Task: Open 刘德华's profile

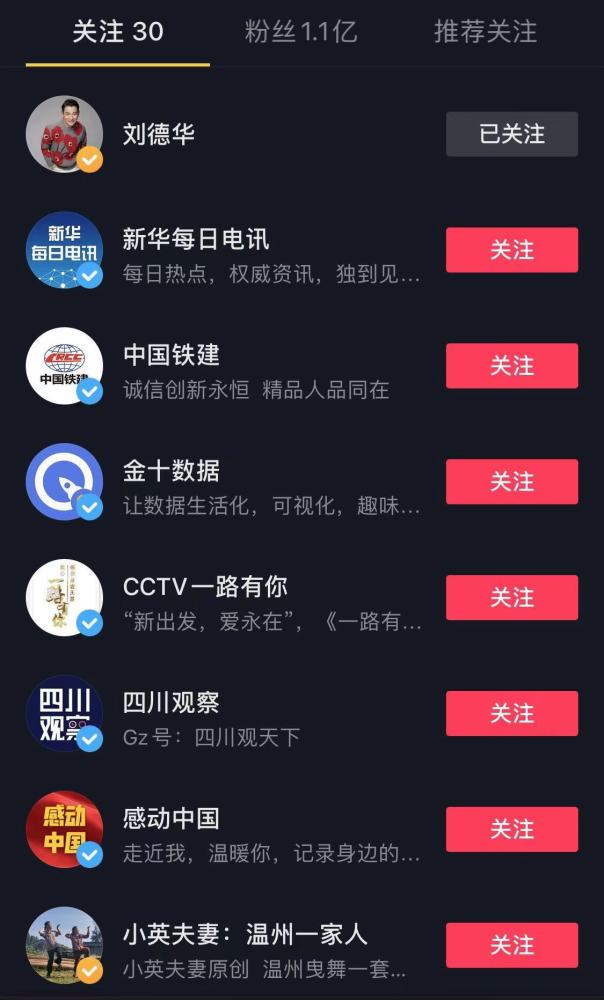Action: (x=159, y=134)
